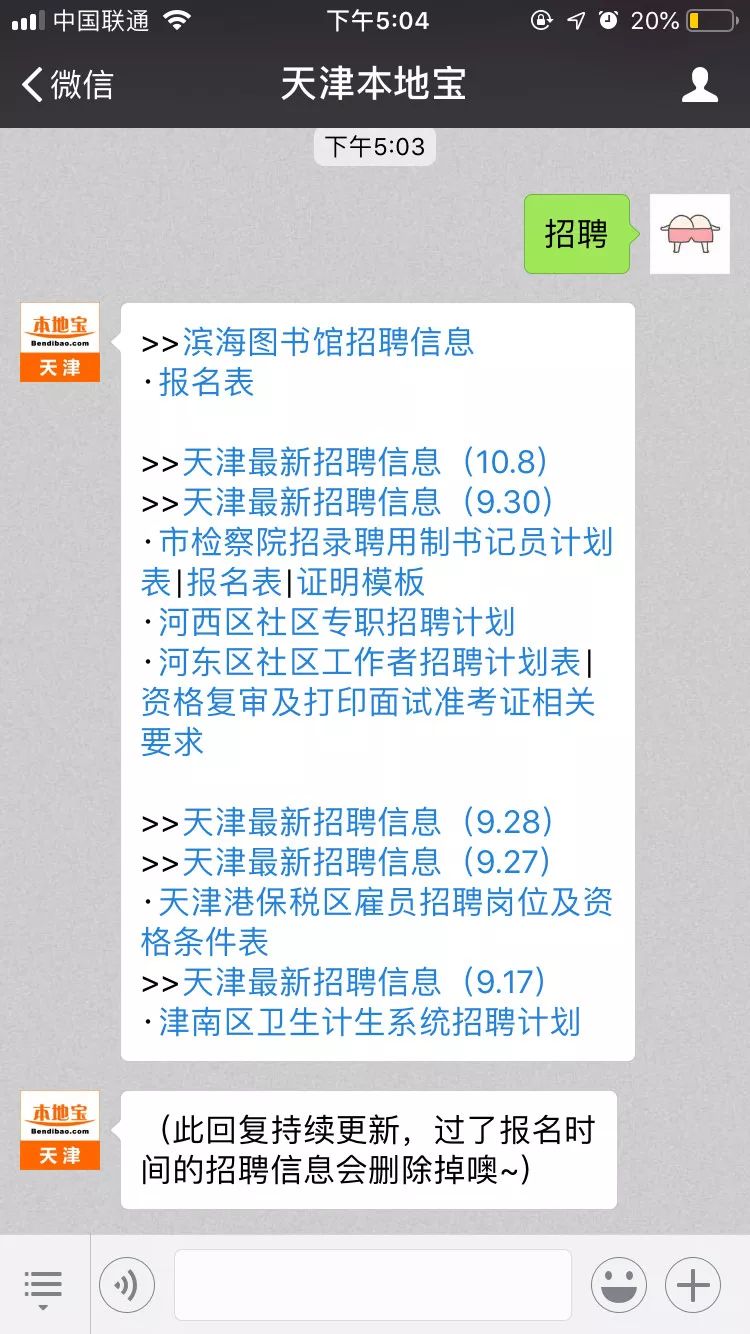Viewport: 750px width, 1334px height.
Task: Open 天津港保税区雇员招聘岗位及资格条件表 link
Action: [377, 922]
